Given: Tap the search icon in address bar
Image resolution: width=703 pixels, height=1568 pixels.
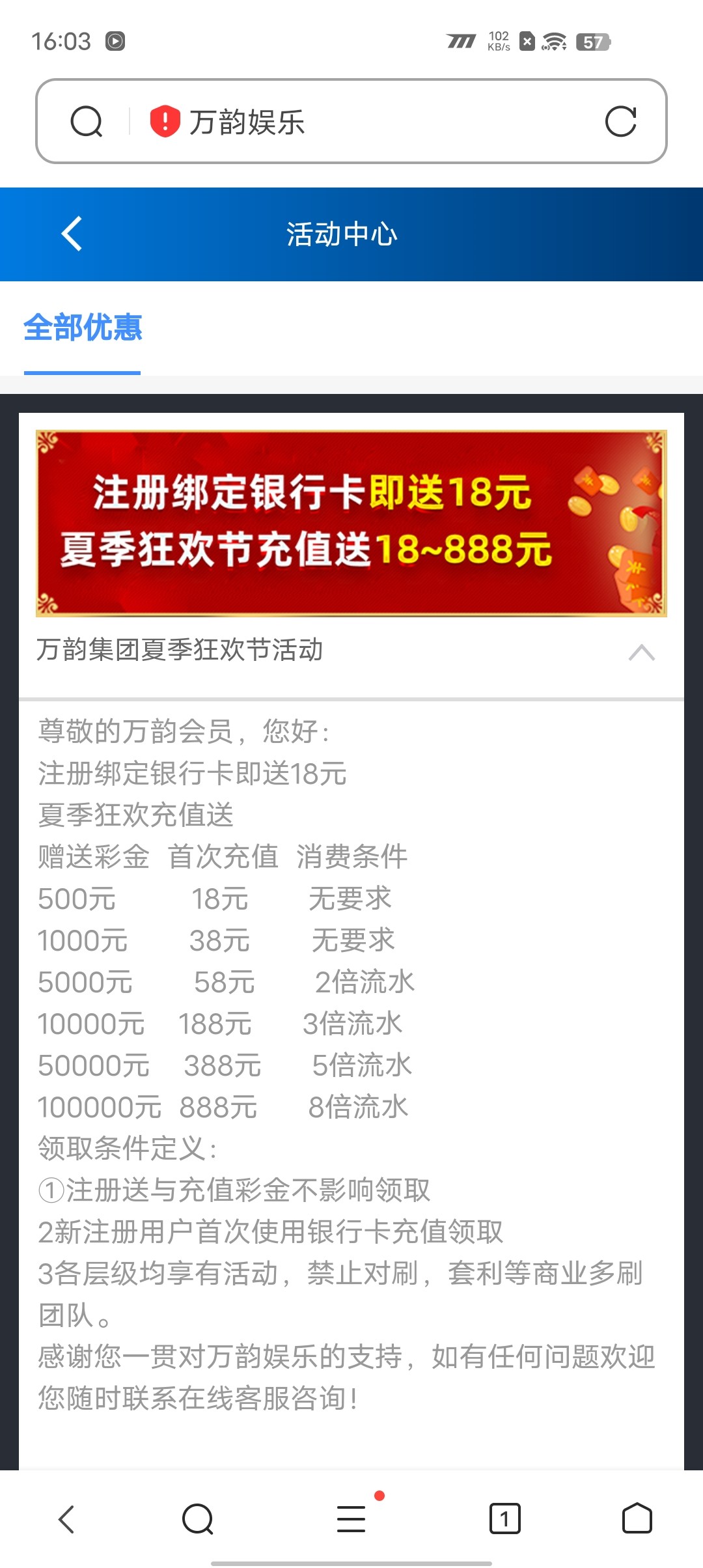Looking at the screenshot, I should pos(87,122).
